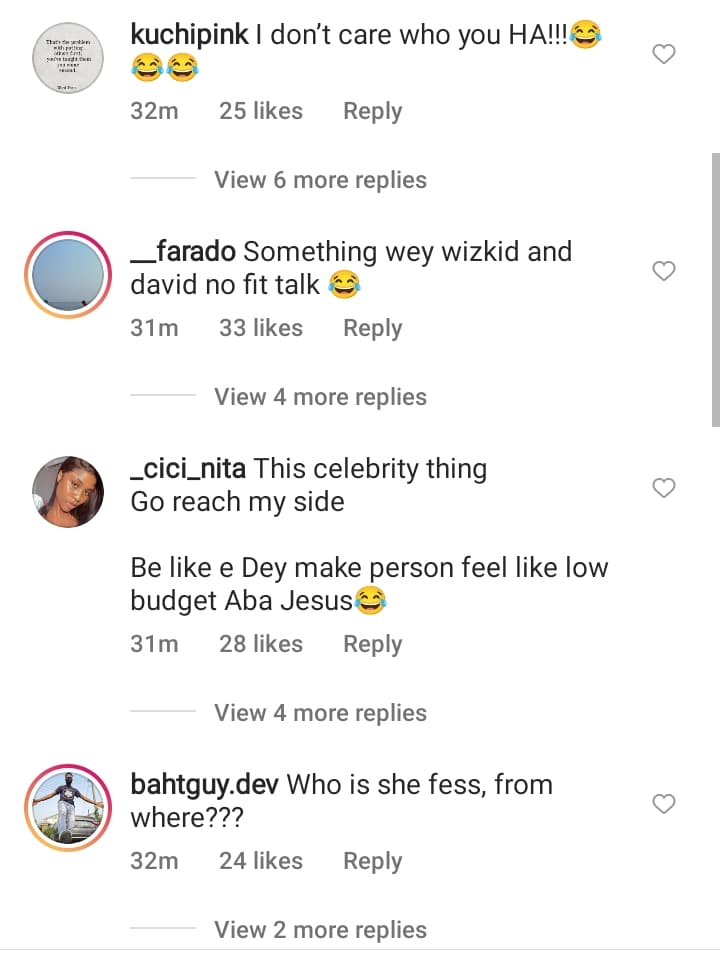Reply to bahtguy.dev's comment
Viewport: 720px width, 960px height.
tap(372, 861)
